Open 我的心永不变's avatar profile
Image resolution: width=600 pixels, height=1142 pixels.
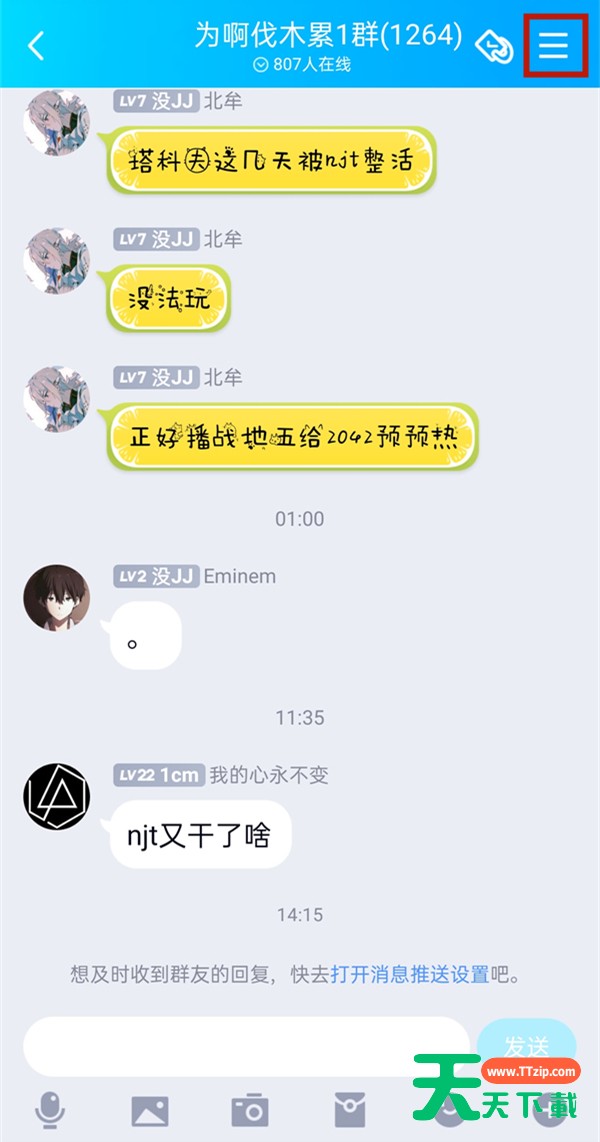coord(57,797)
